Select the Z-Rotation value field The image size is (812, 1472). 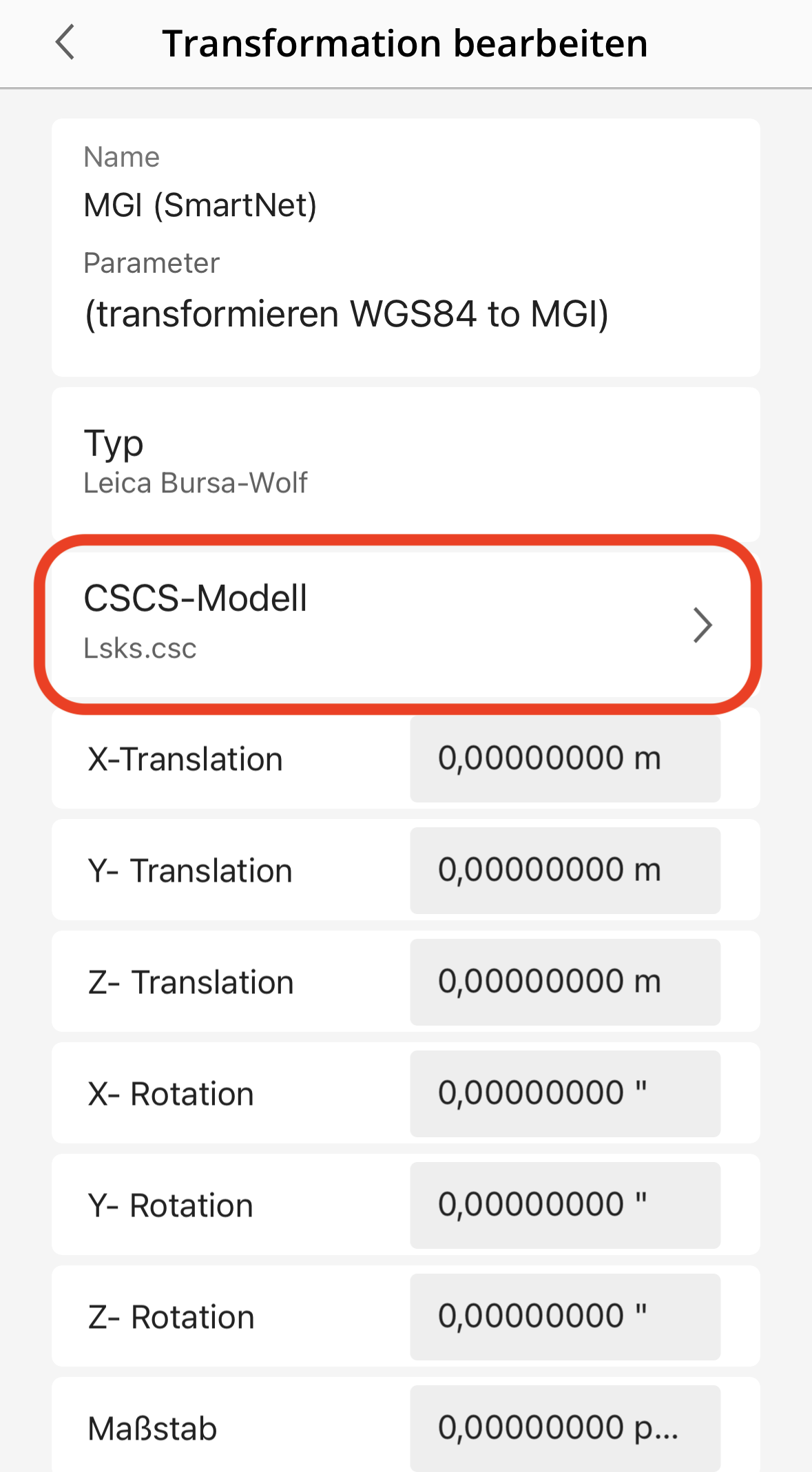[565, 1316]
